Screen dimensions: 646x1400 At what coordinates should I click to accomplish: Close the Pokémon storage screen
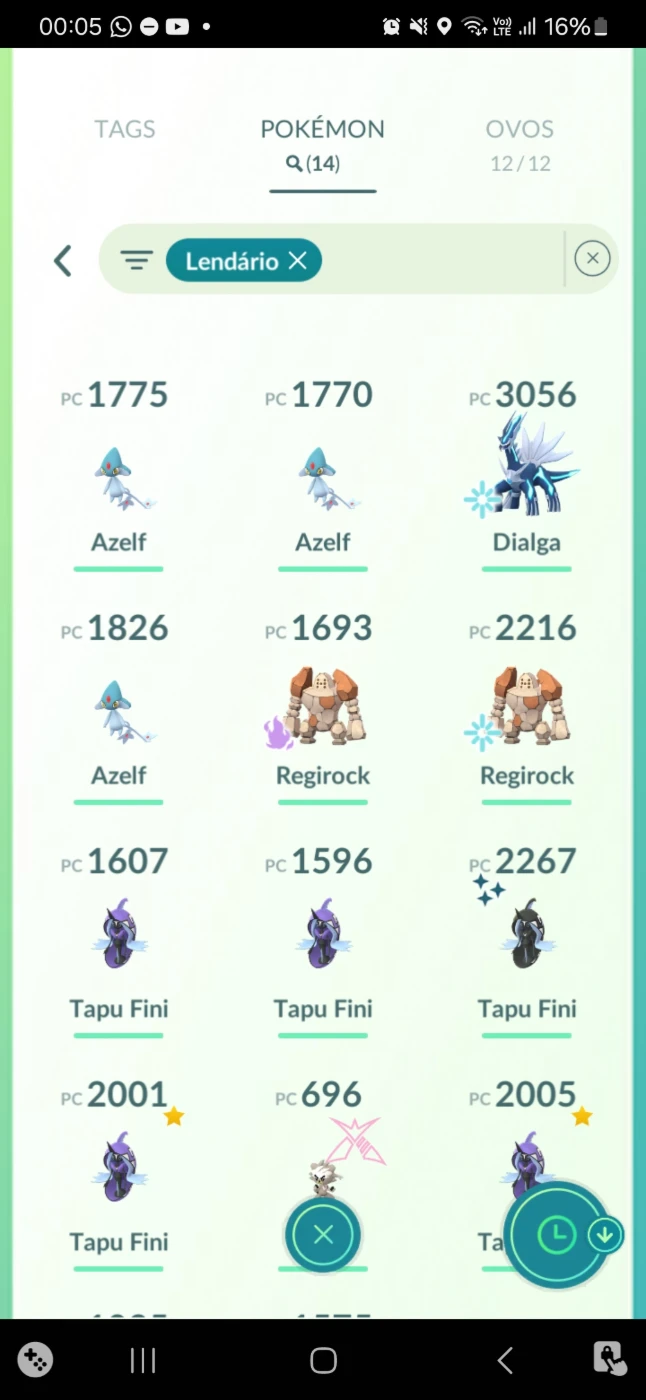(323, 1235)
